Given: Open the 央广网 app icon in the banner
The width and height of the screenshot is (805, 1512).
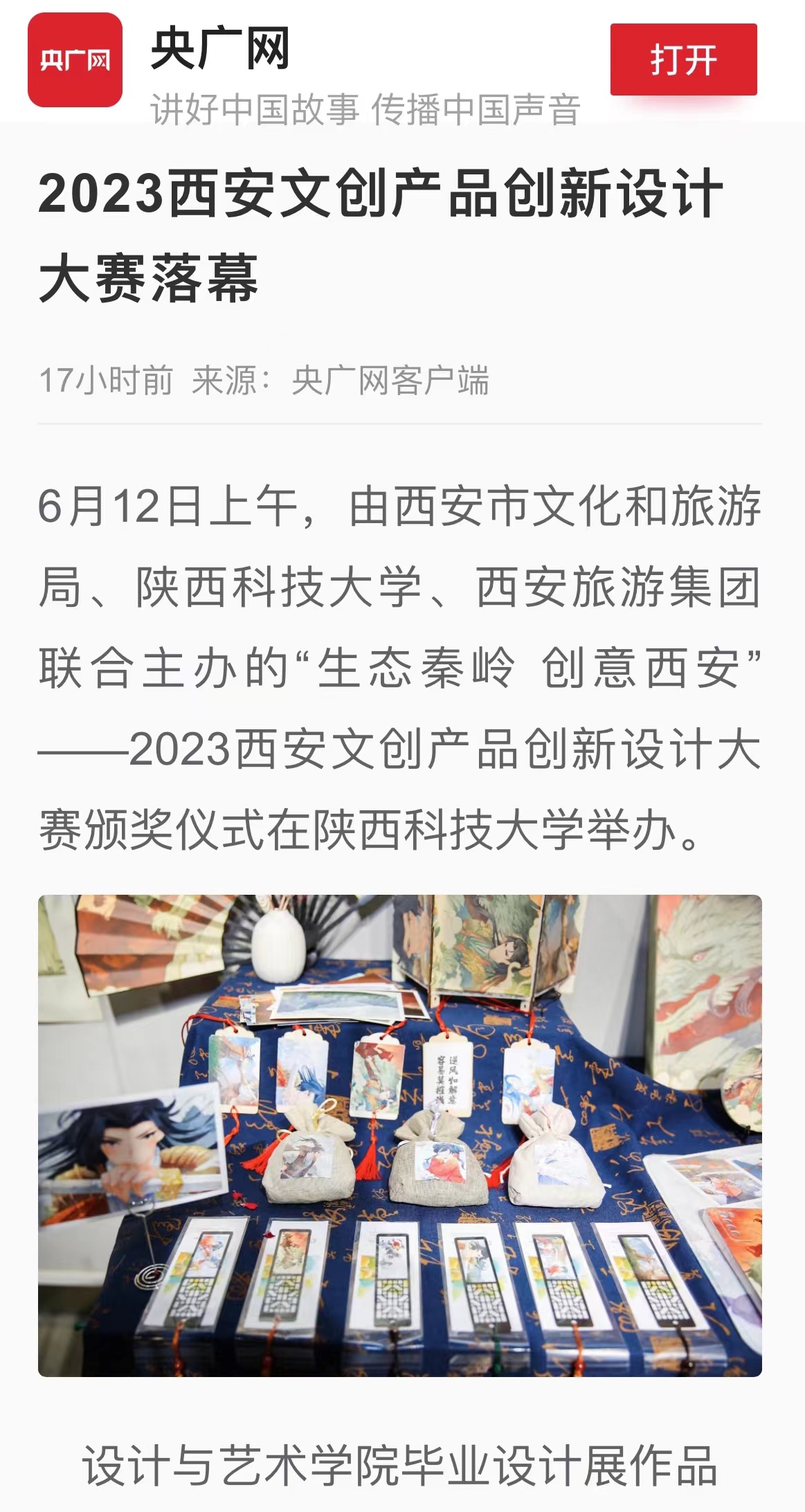Looking at the screenshot, I should tap(75, 60).
